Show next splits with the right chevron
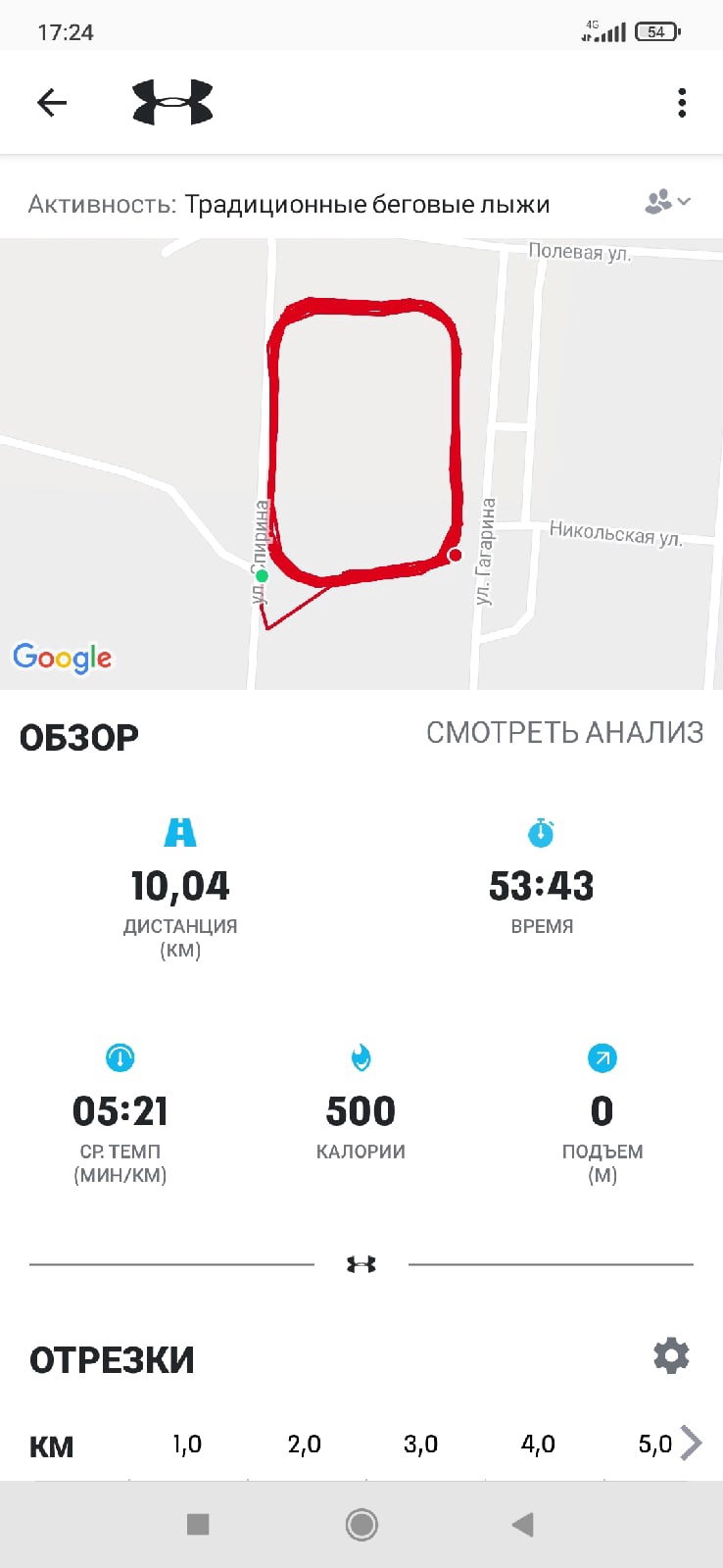Image resolution: width=723 pixels, height=1568 pixels. 692,1443
